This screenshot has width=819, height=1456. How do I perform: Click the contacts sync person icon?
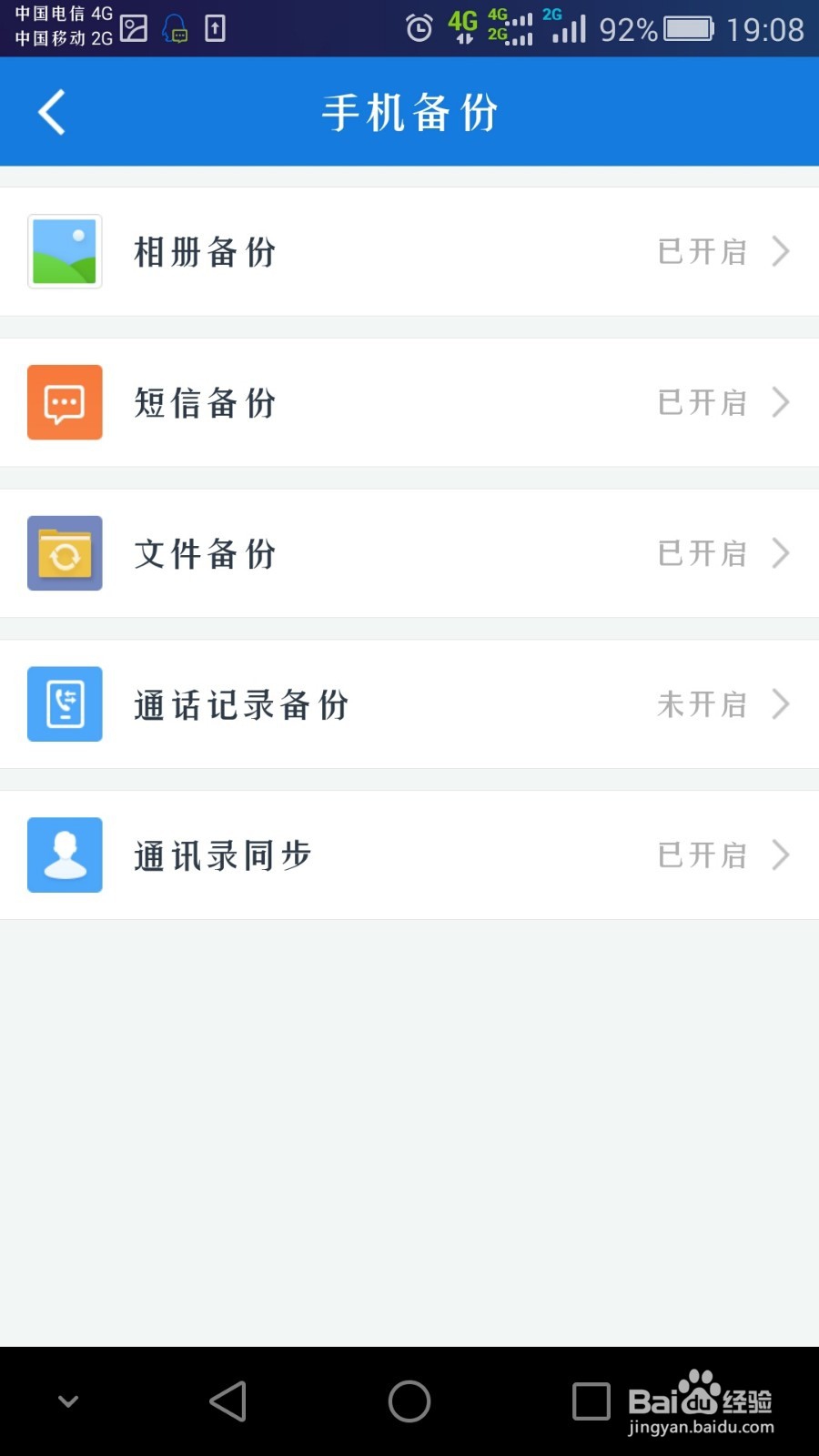64,854
